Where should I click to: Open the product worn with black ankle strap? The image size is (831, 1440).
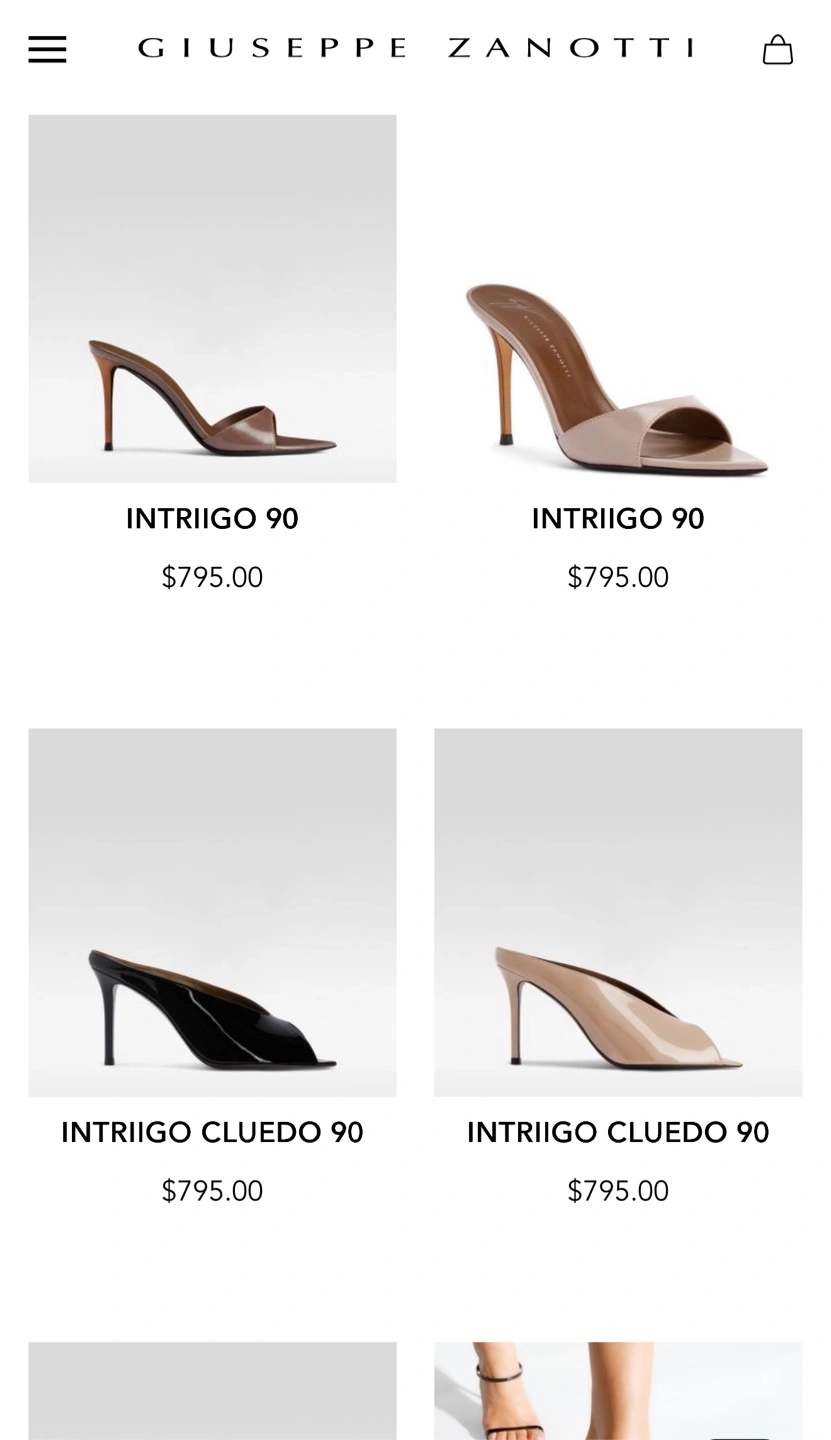[x=617, y=1392]
